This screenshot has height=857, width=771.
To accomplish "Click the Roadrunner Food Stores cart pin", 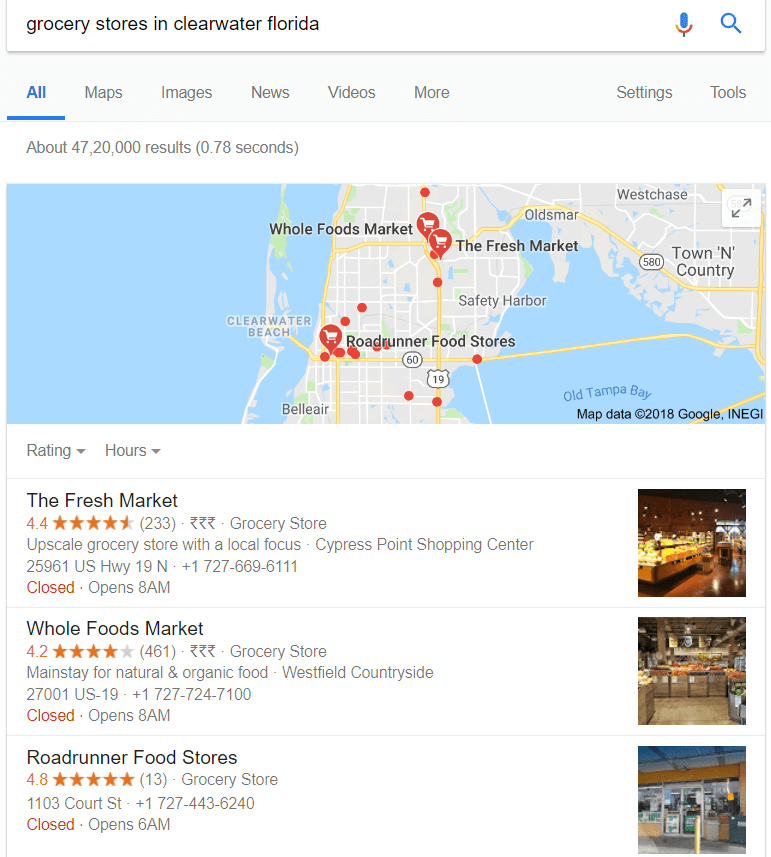I will click(x=331, y=335).
